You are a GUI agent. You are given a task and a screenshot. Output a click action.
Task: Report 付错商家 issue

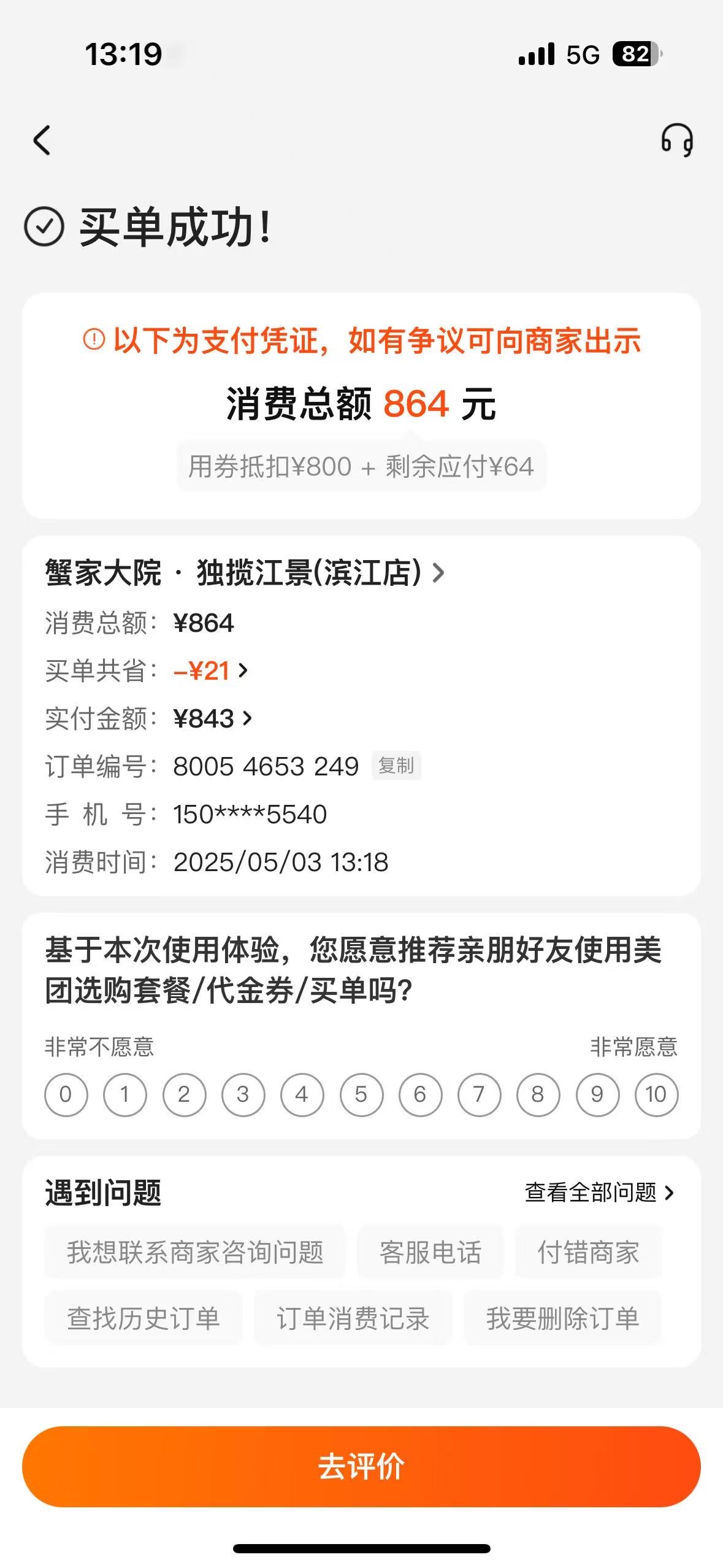pos(588,1252)
